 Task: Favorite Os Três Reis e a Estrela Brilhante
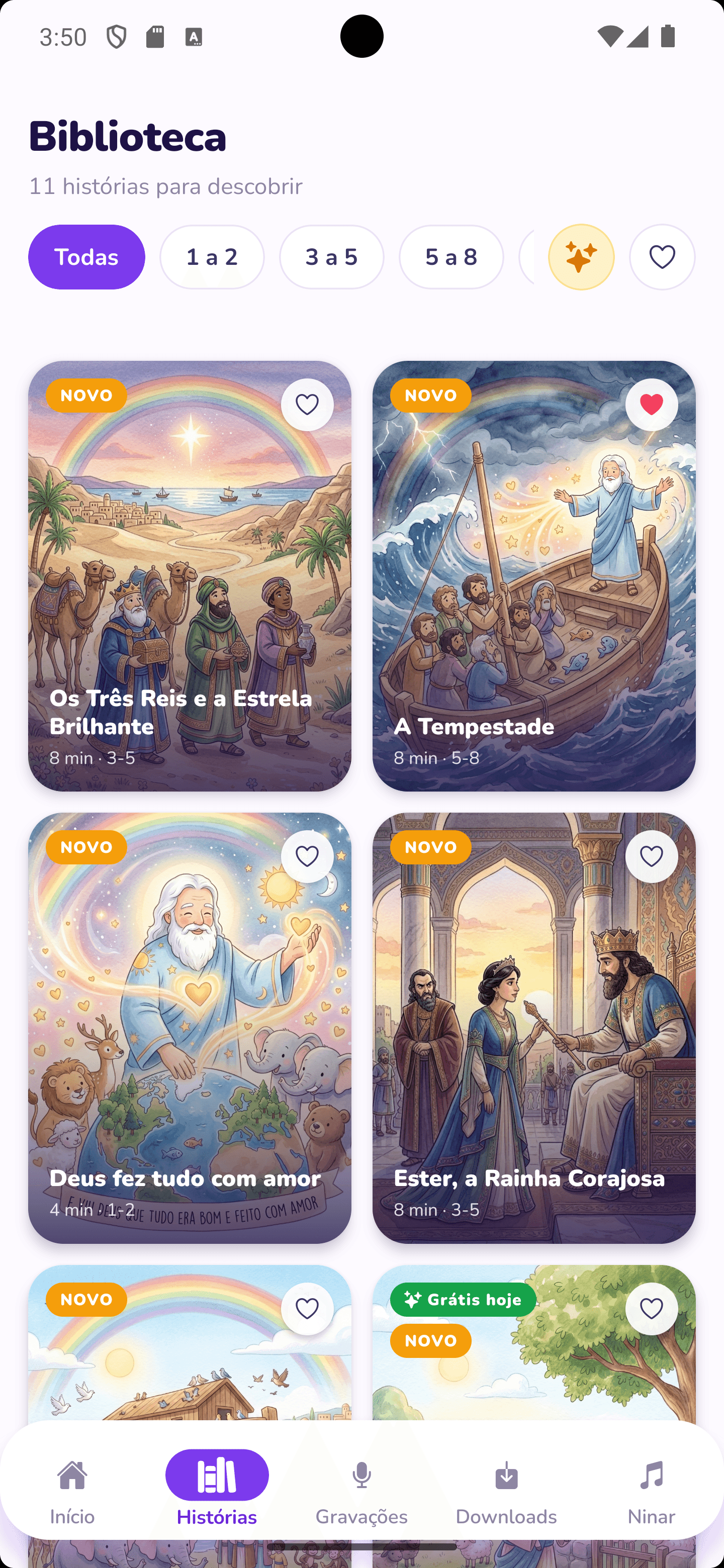coord(307,405)
